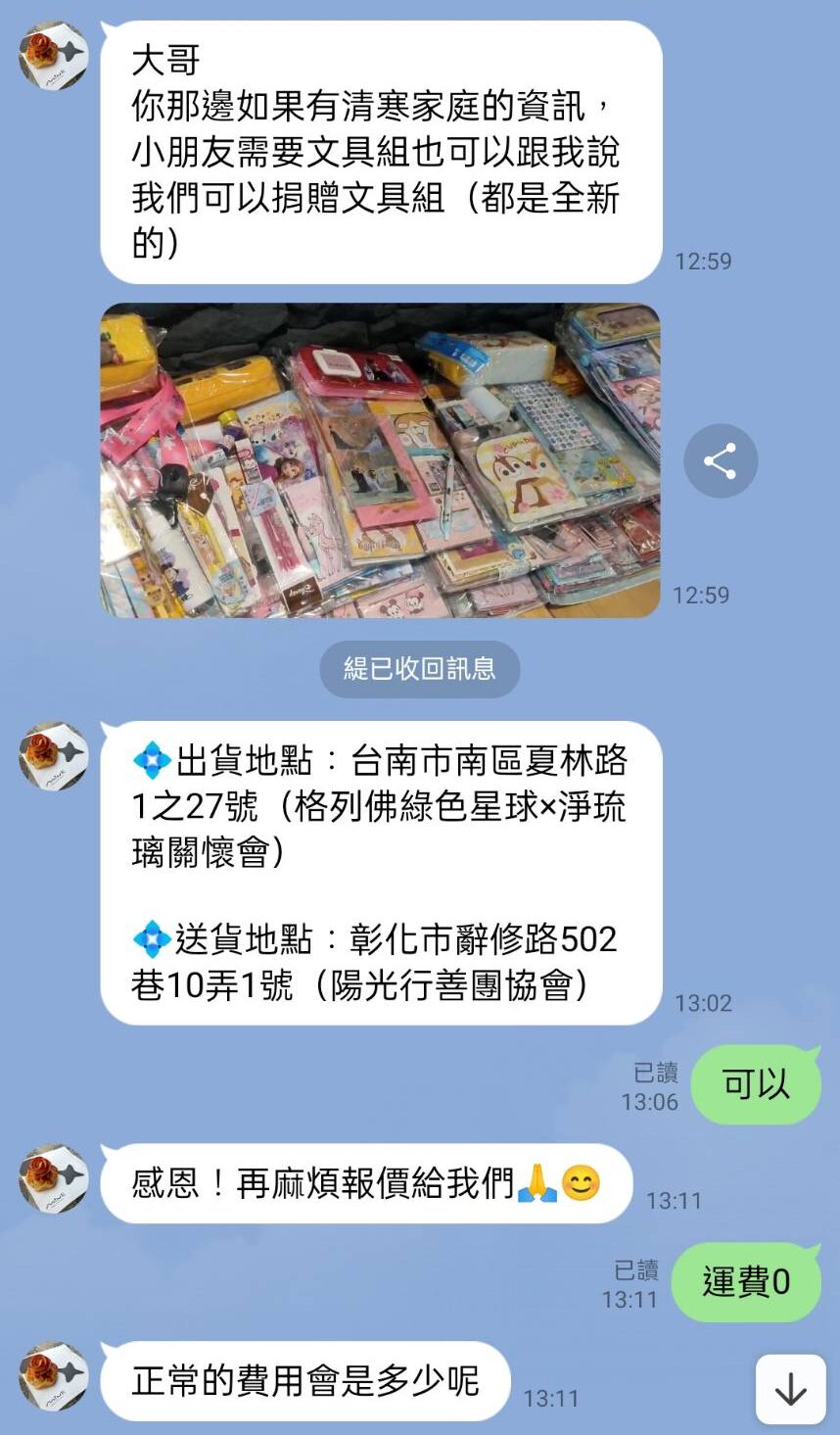Share the stationery photo
The image size is (840, 1435).
pyautogui.click(x=720, y=460)
